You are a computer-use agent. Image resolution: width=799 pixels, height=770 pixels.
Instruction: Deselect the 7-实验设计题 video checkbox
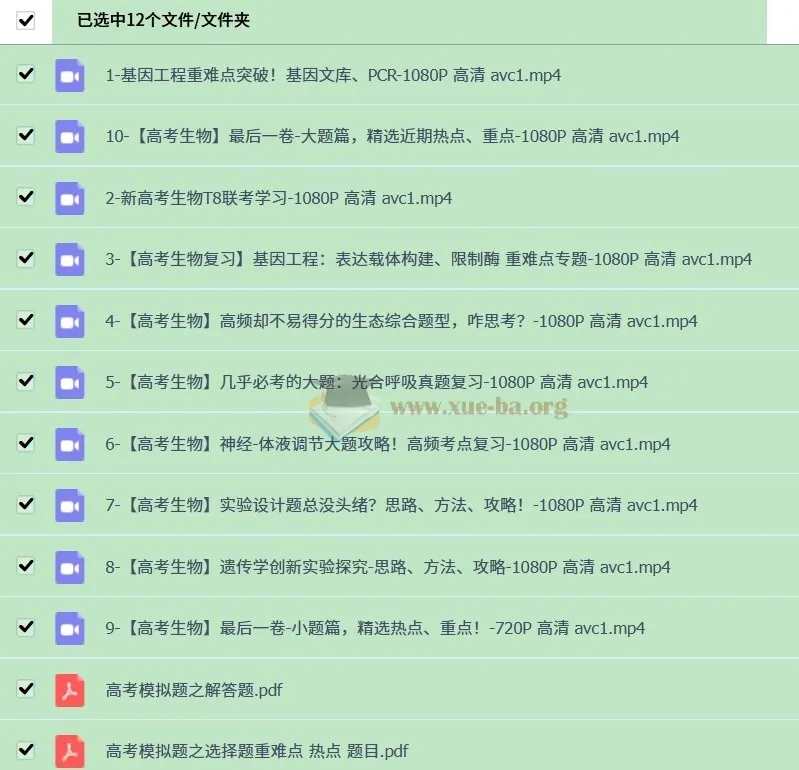click(x=26, y=504)
